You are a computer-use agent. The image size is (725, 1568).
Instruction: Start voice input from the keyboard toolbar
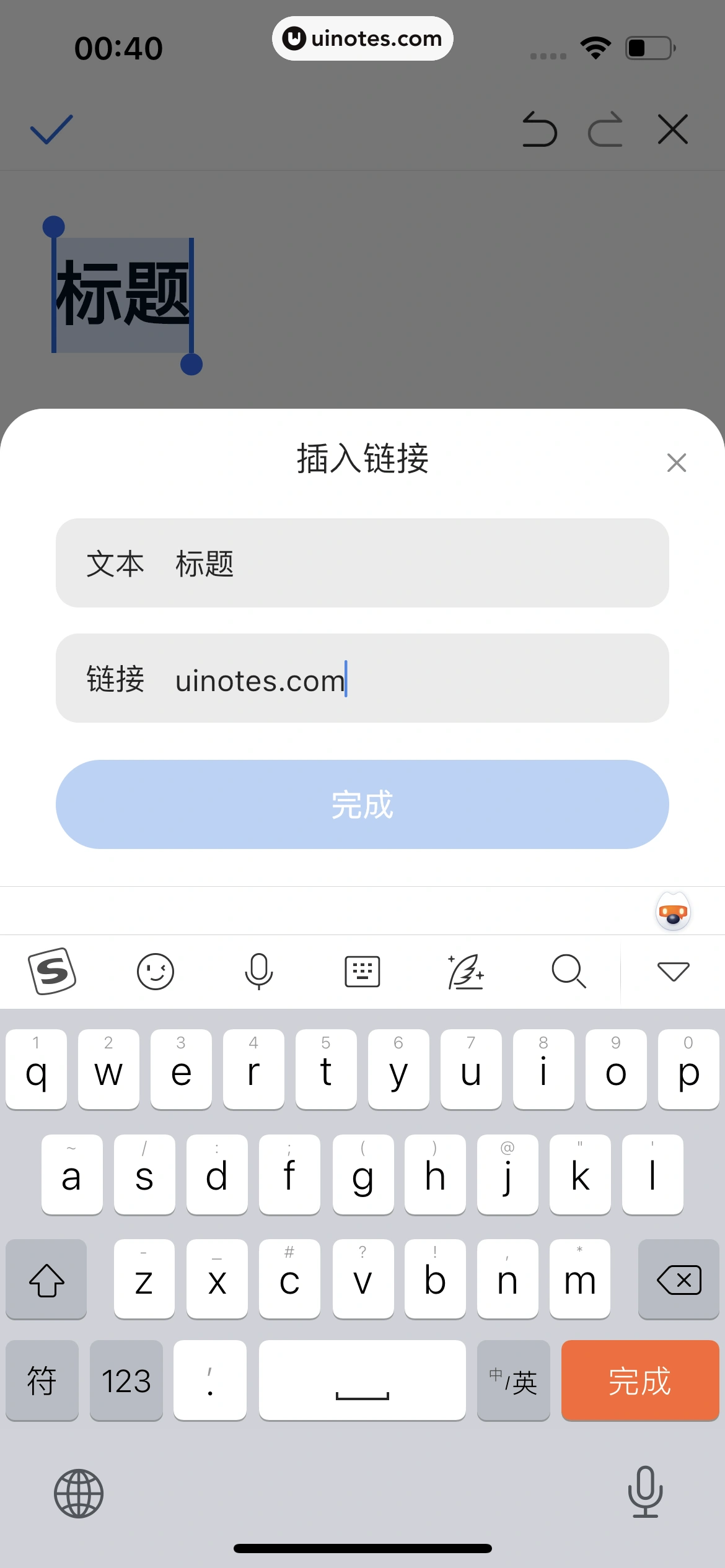(258, 971)
